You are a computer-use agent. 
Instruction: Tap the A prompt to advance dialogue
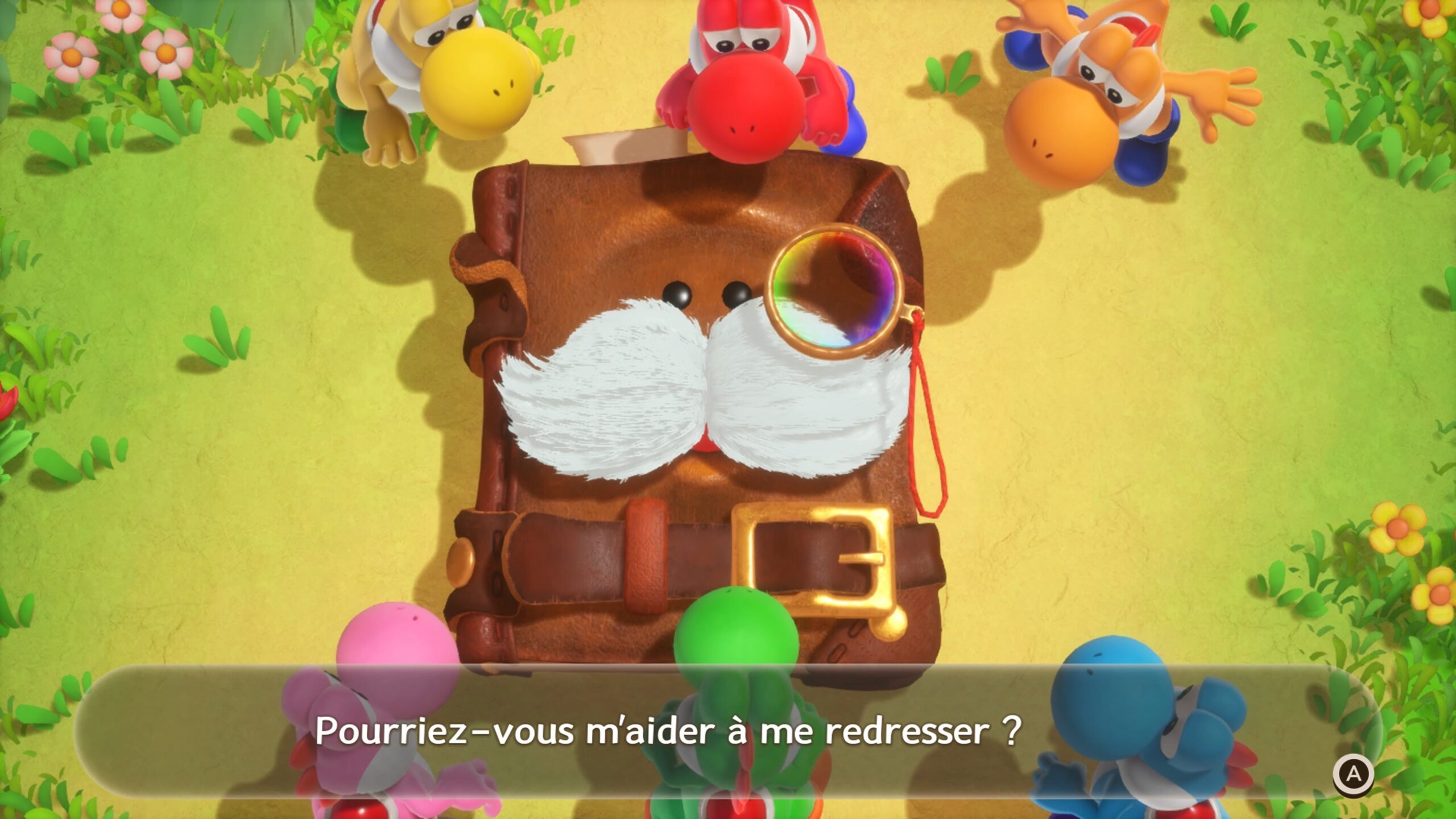(x=1353, y=774)
